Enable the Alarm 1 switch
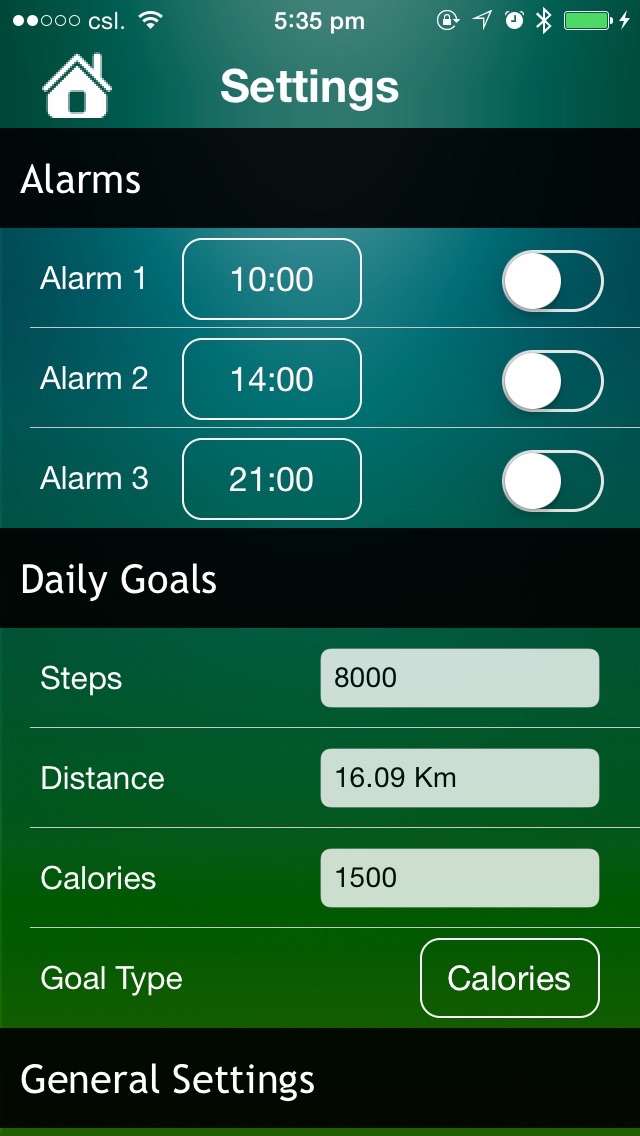Screen dimensions: 640x1136 pyautogui.click(x=552, y=281)
